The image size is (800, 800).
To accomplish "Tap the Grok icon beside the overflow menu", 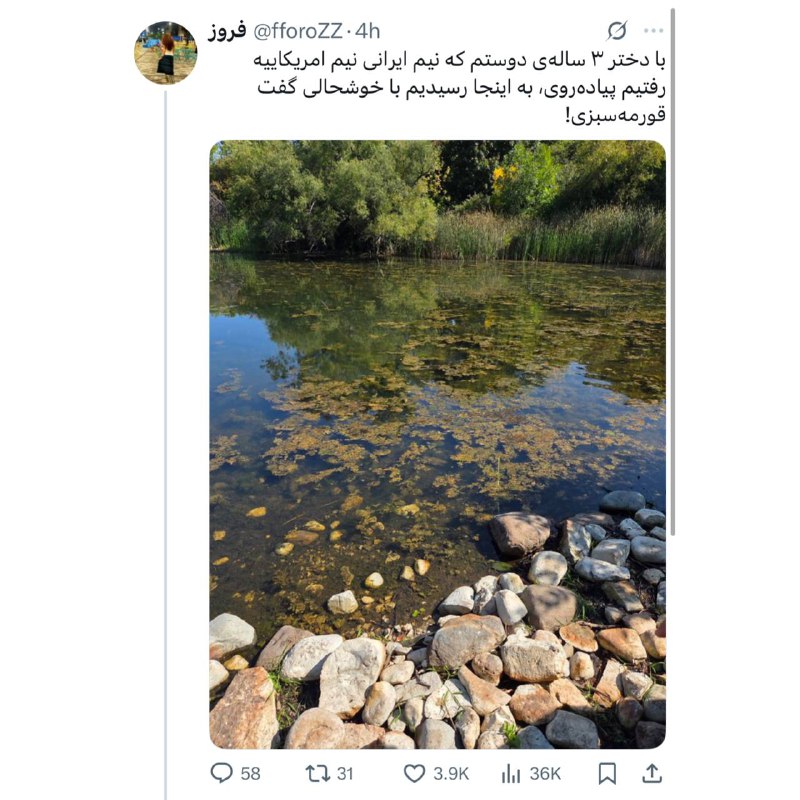I will (617, 31).
